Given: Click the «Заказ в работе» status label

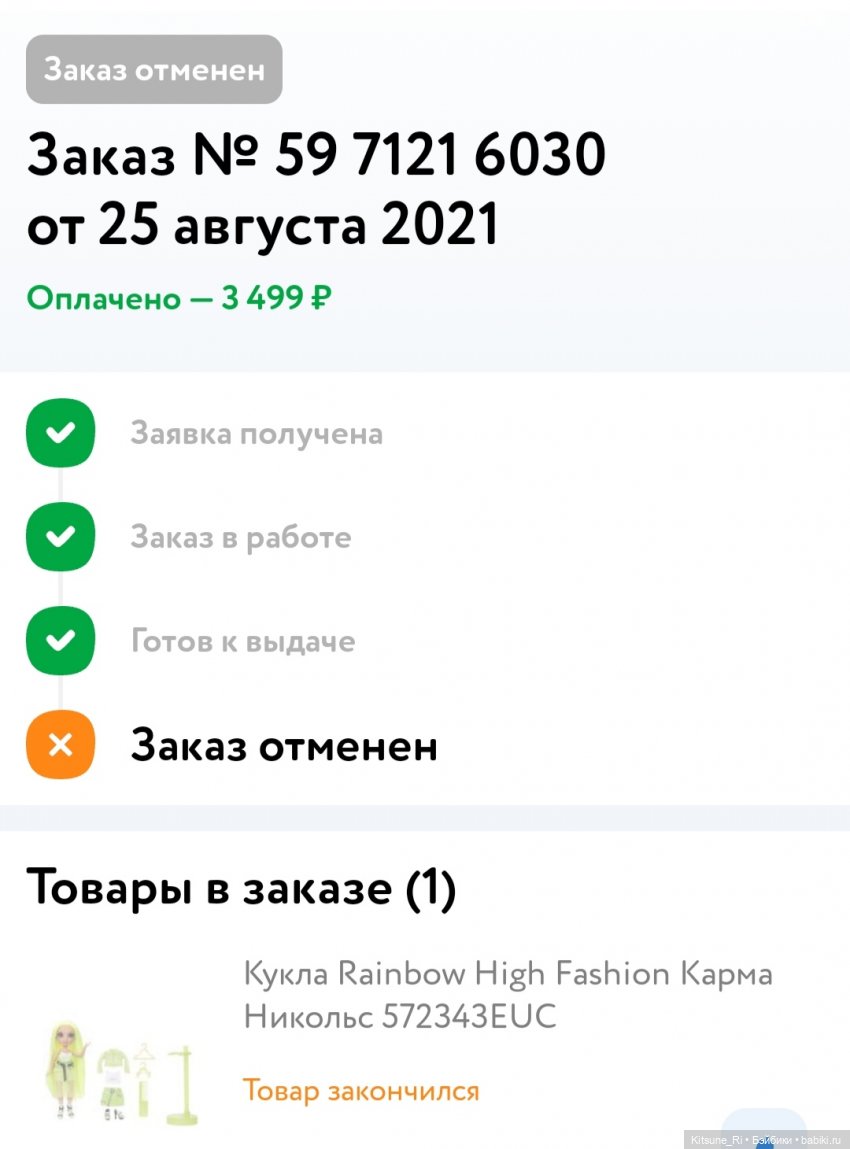Looking at the screenshot, I should point(240,536).
